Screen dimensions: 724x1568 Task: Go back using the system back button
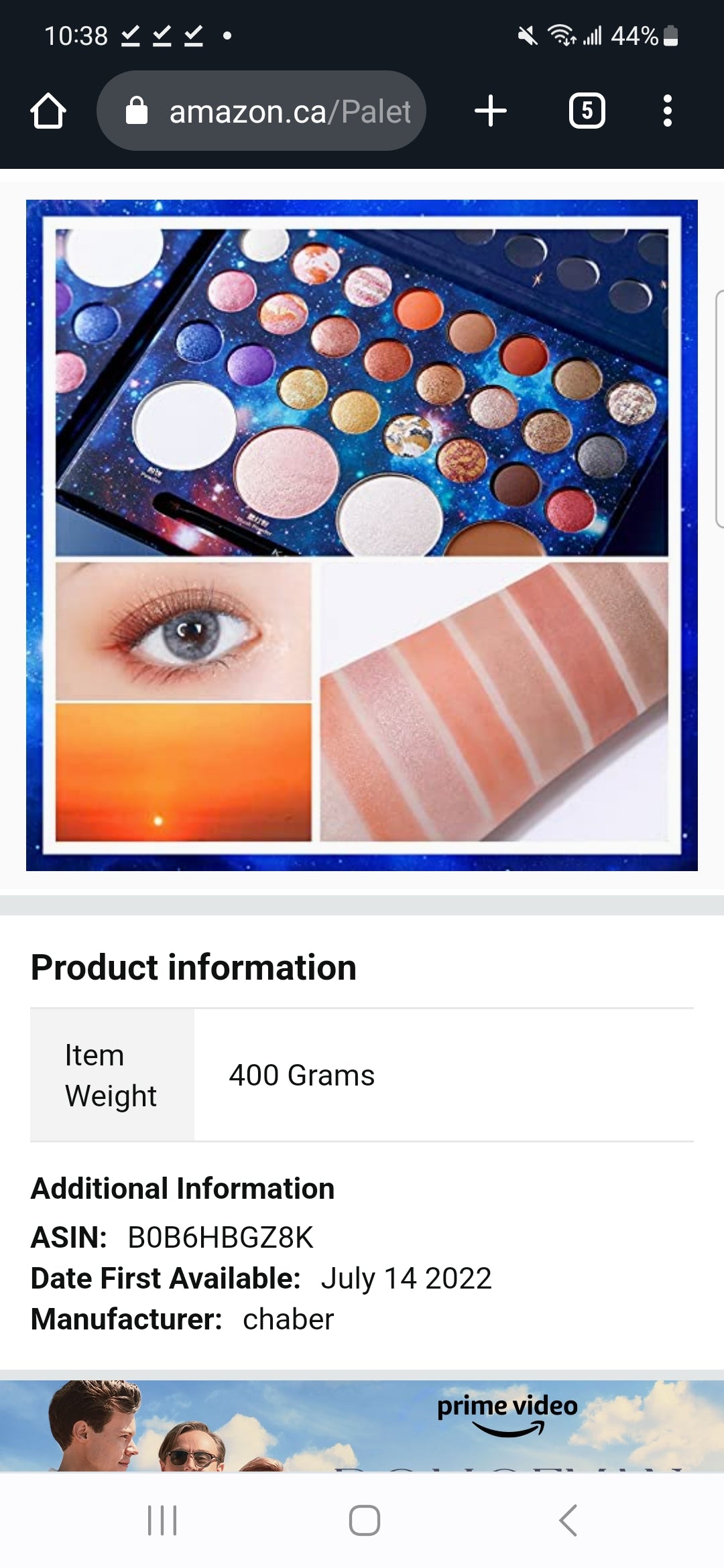point(568,1520)
